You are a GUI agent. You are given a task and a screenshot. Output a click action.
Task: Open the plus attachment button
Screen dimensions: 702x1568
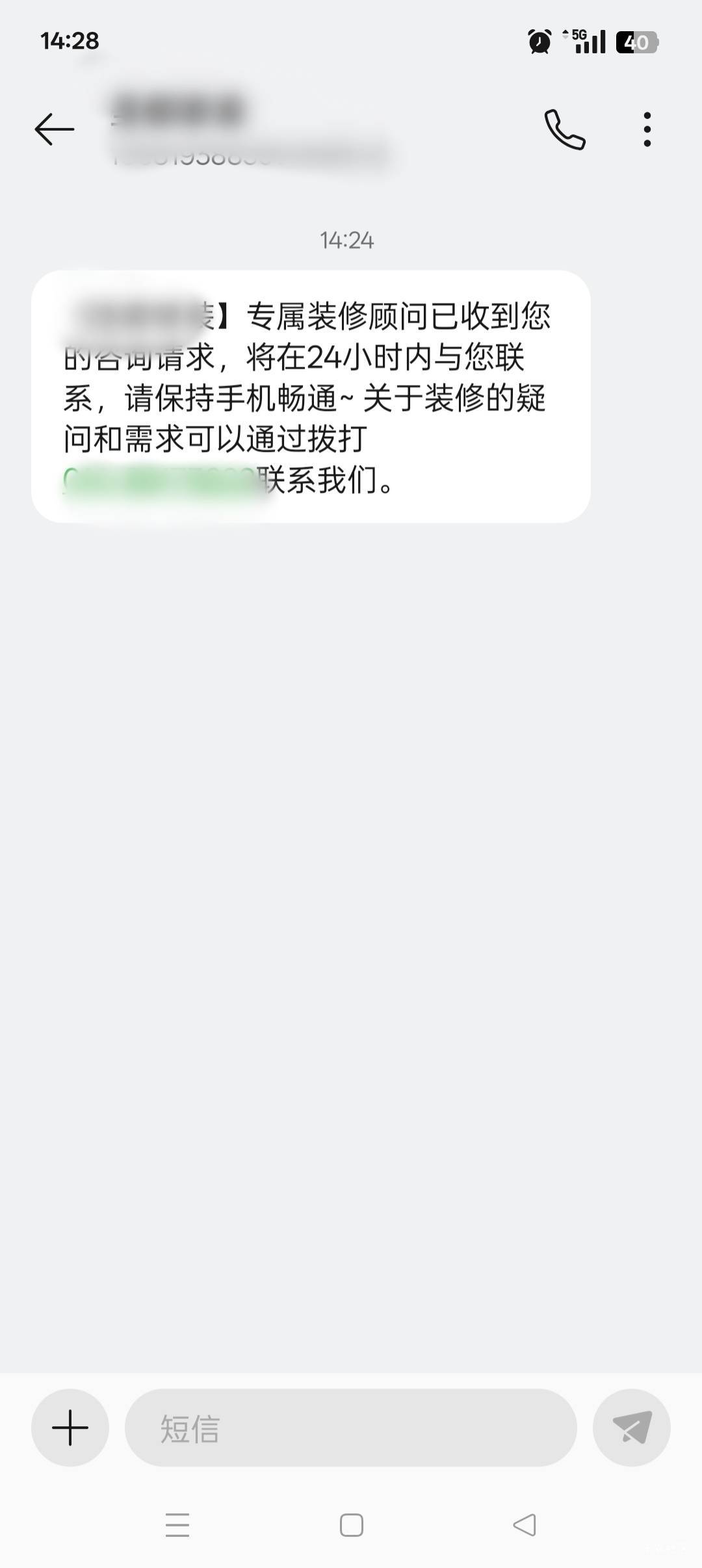coord(70,1428)
